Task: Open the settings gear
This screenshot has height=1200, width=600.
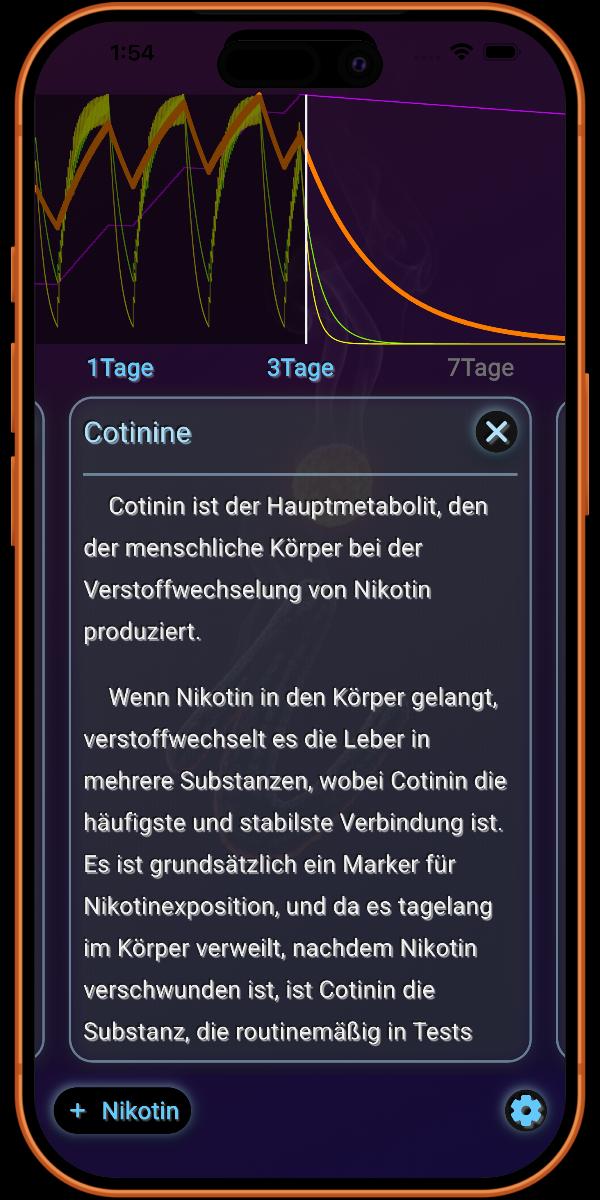Action: point(525,1110)
